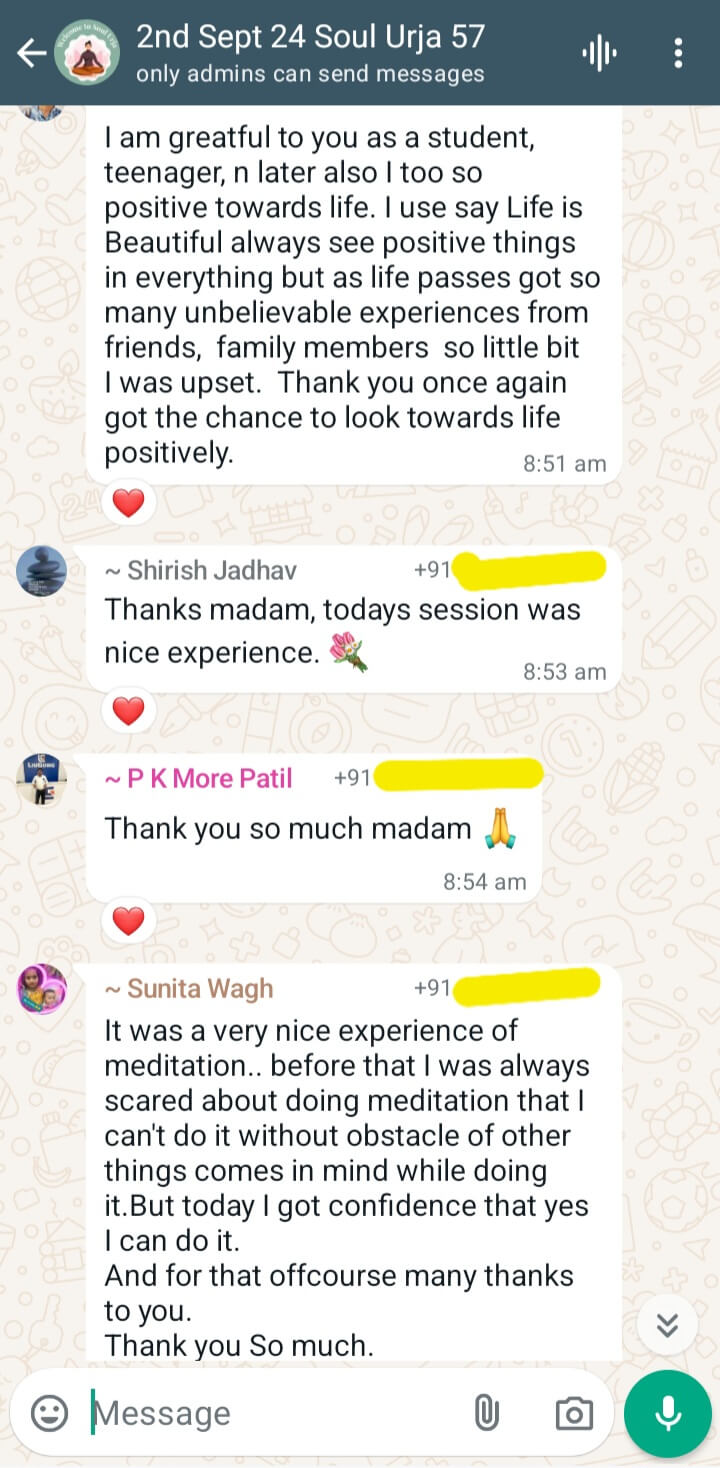Open the heart reaction under the 8:51 am message
This screenshot has height=1468, width=720.
(128, 503)
